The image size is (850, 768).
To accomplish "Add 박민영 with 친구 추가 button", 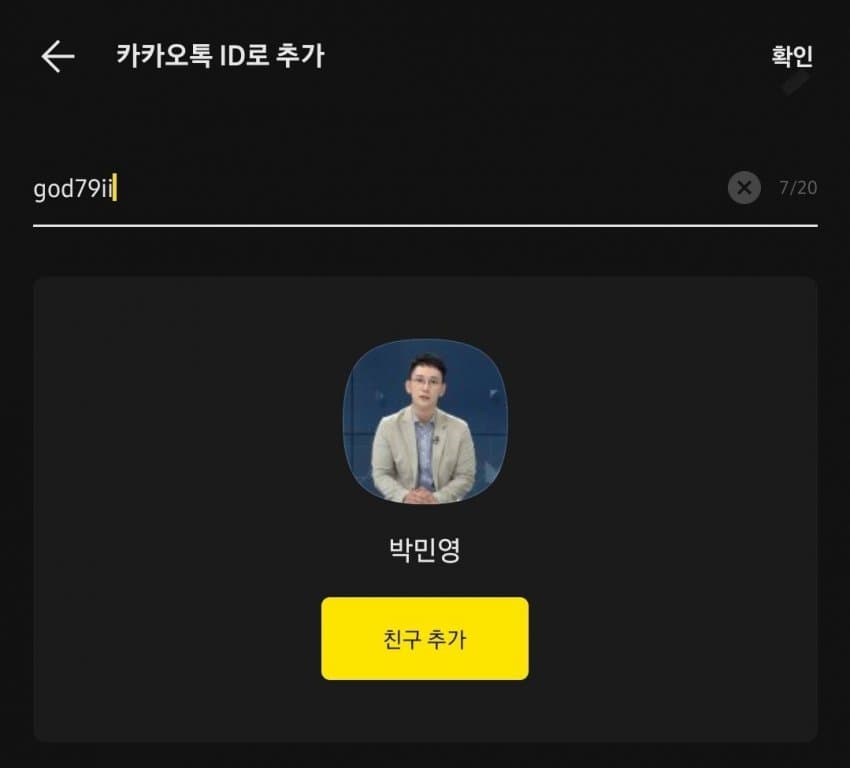I will coord(424,639).
